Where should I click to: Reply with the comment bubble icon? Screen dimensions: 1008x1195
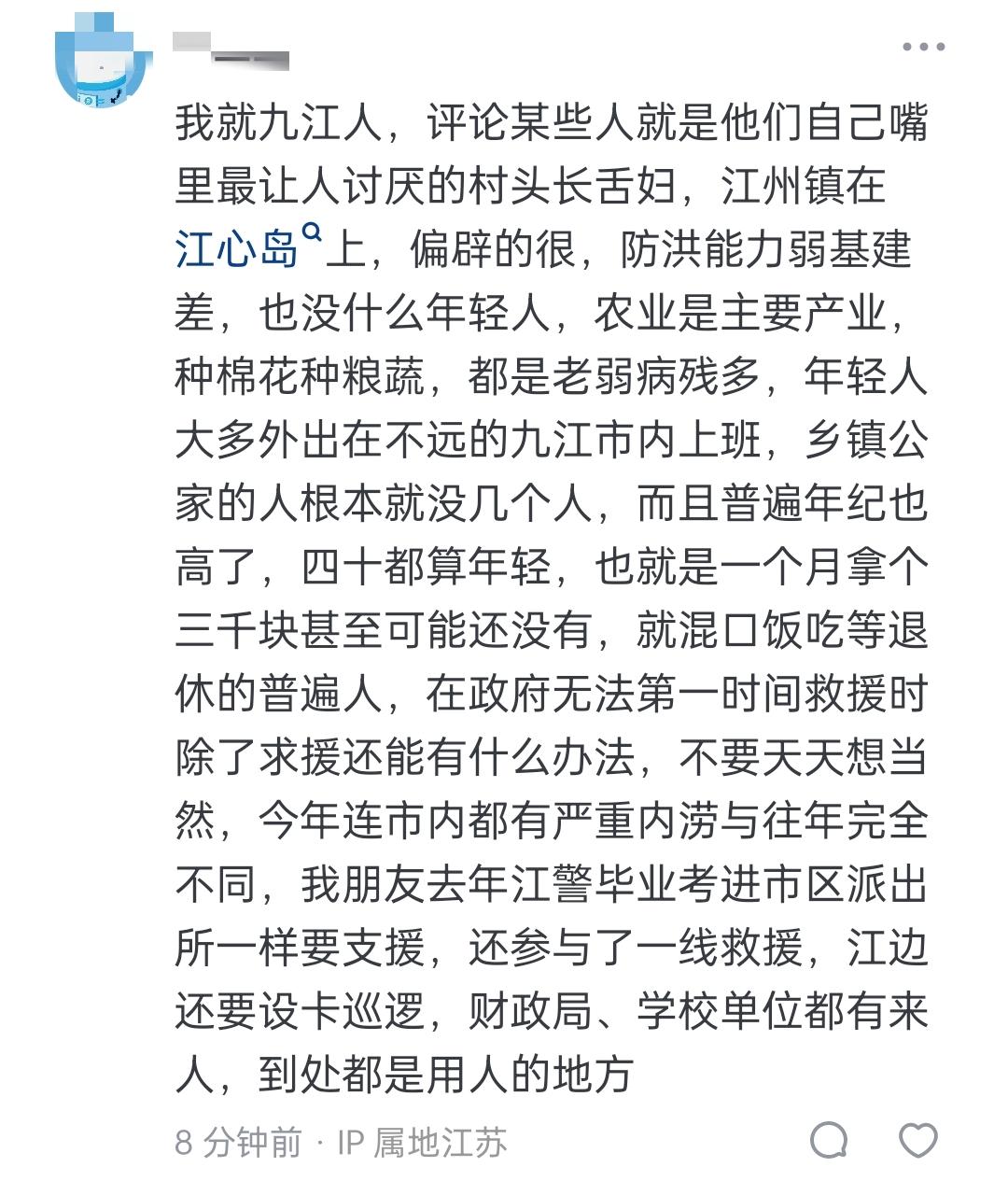[x=829, y=1140]
